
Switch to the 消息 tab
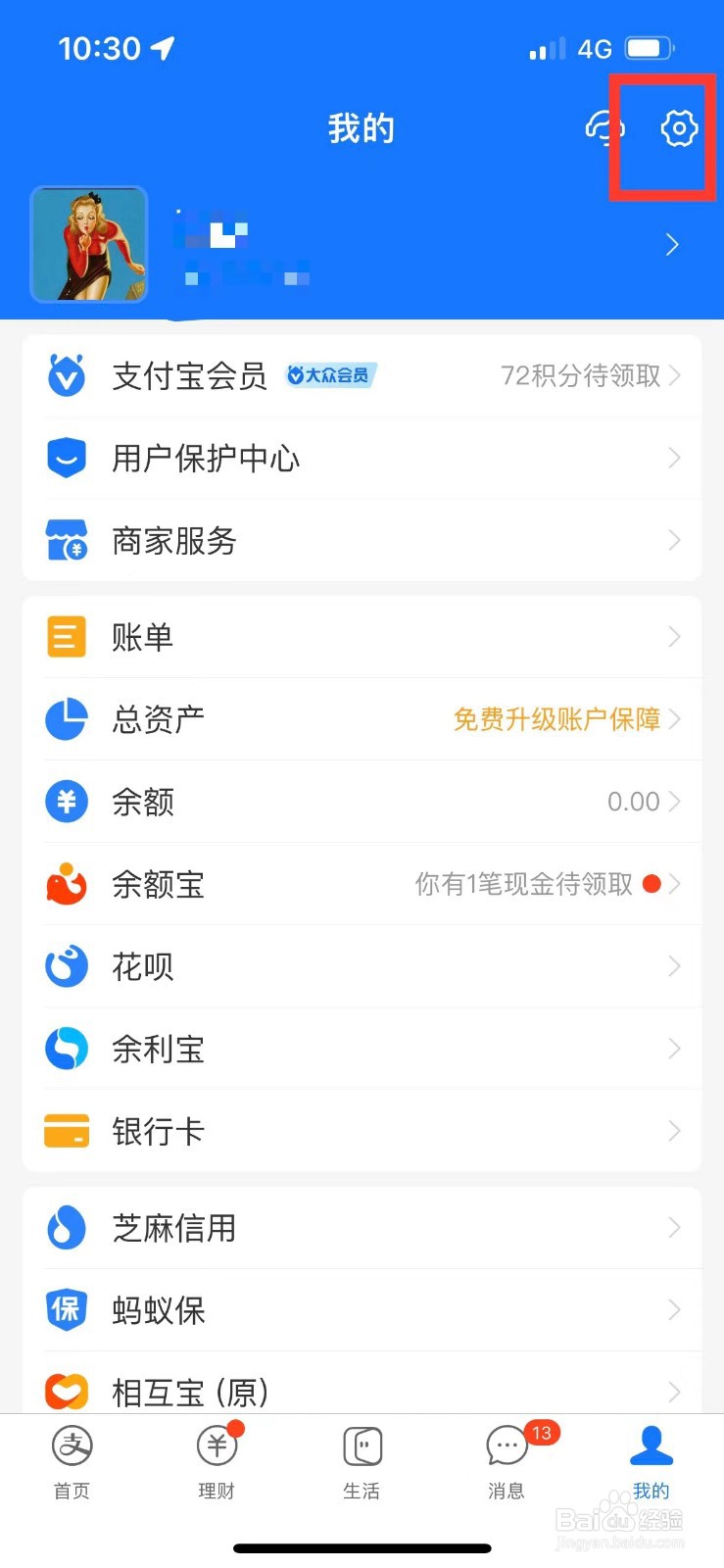click(x=507, y=1462)
